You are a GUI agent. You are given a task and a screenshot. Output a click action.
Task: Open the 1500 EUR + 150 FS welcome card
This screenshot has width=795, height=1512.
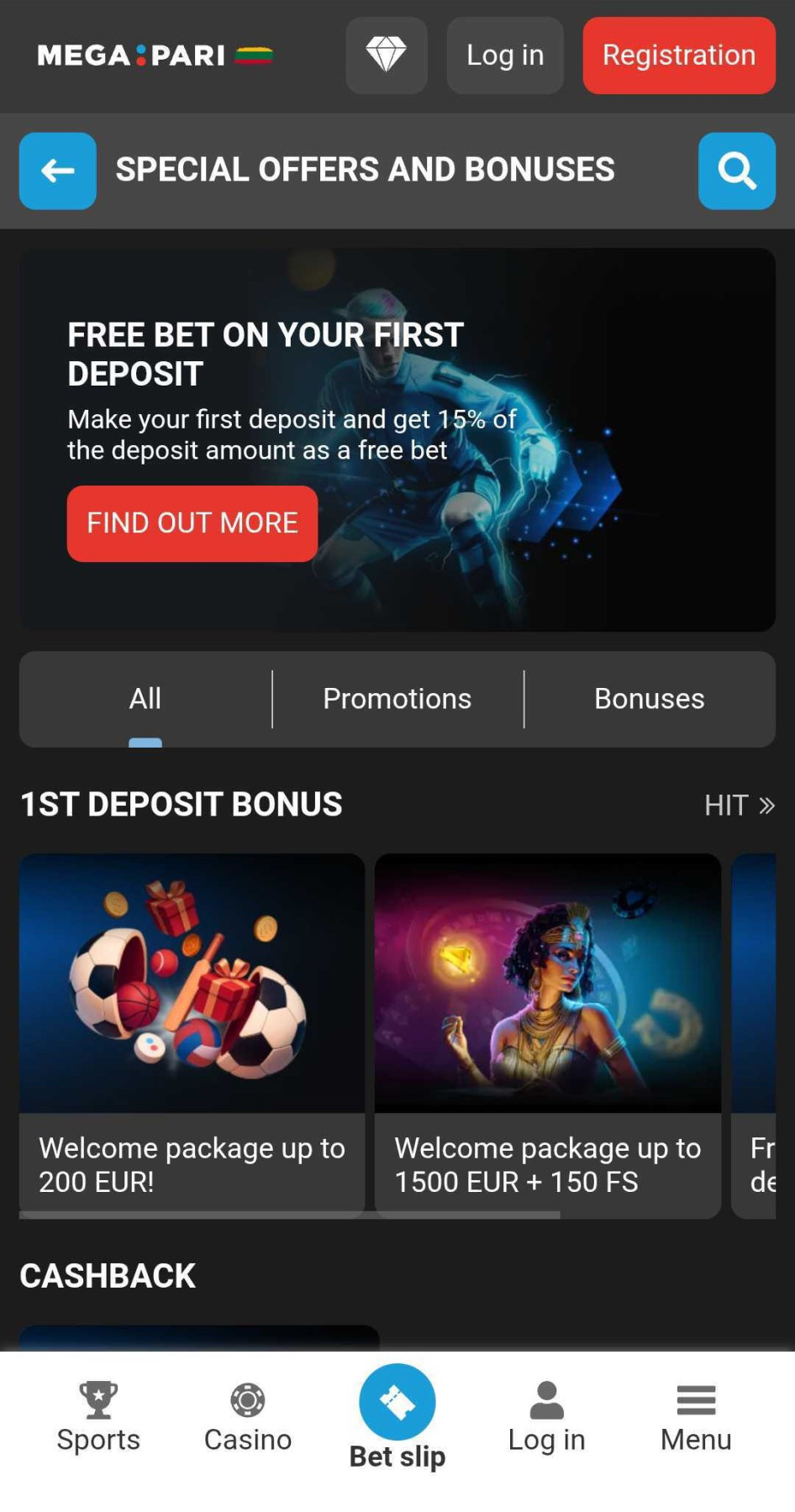click(548, 1036)
